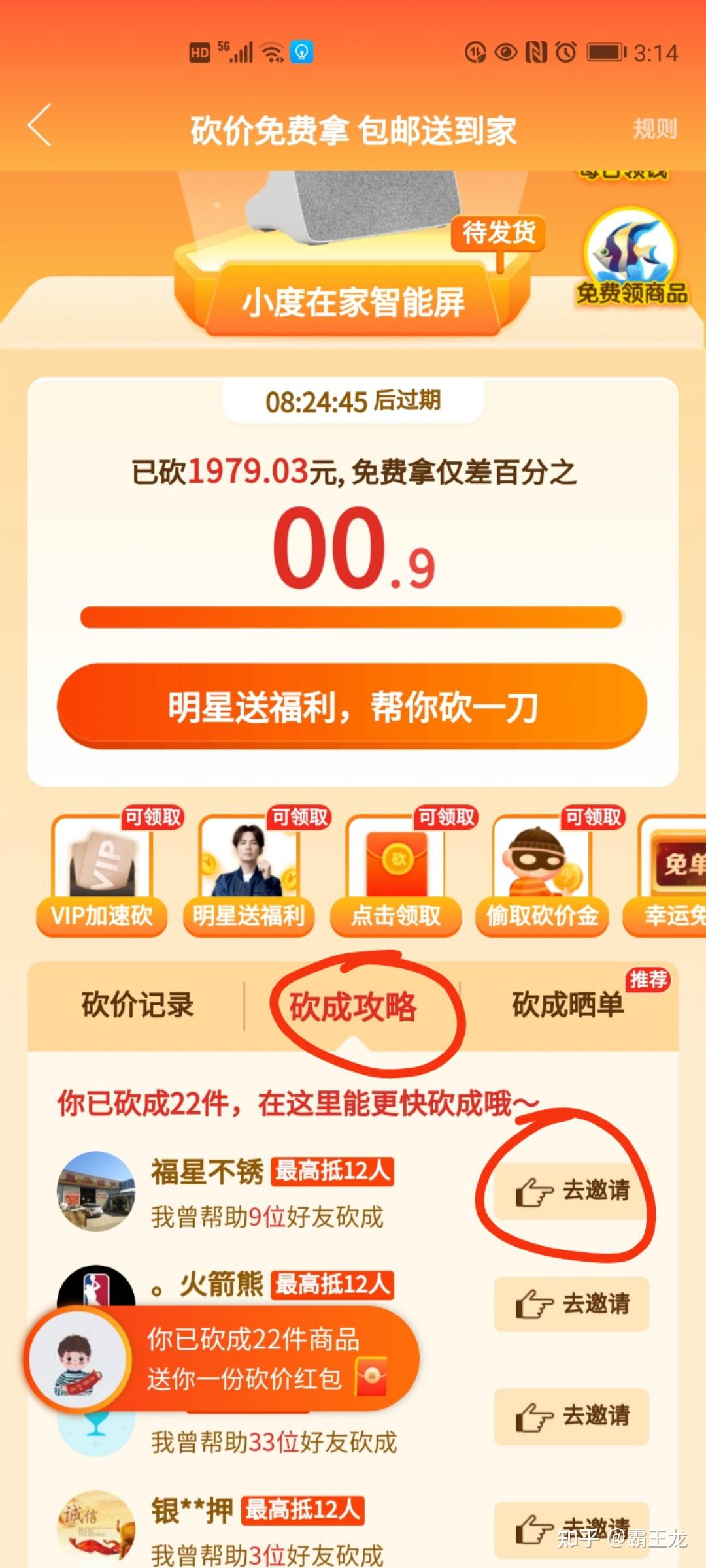
Task: Tap 明星送福利，帮你砍一刀 button
Action: pos(352,706)
